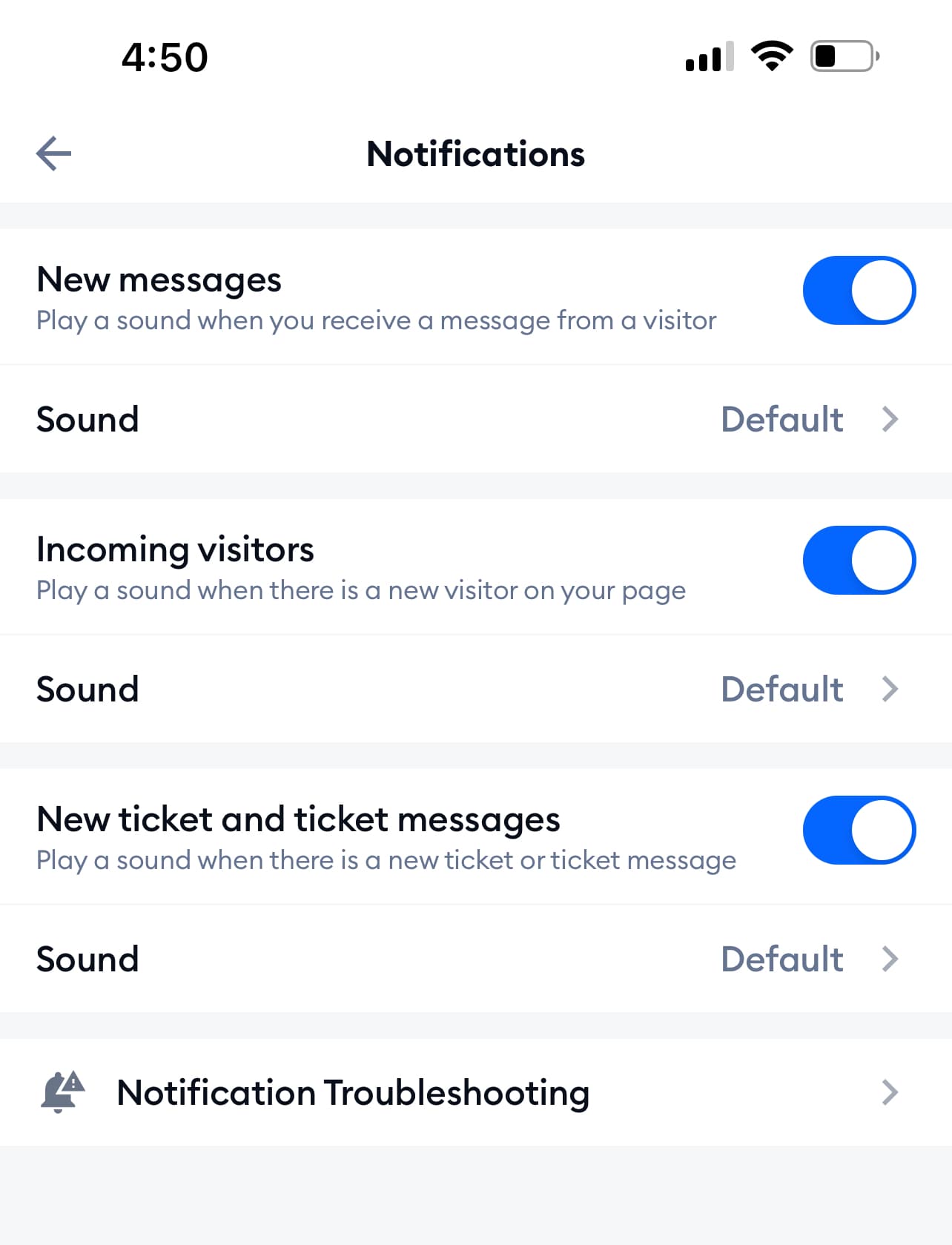Click the cellular signal icon
The width and height of the screenshot is (952, 1245).
pyautogui.click(x=707, y=56)
